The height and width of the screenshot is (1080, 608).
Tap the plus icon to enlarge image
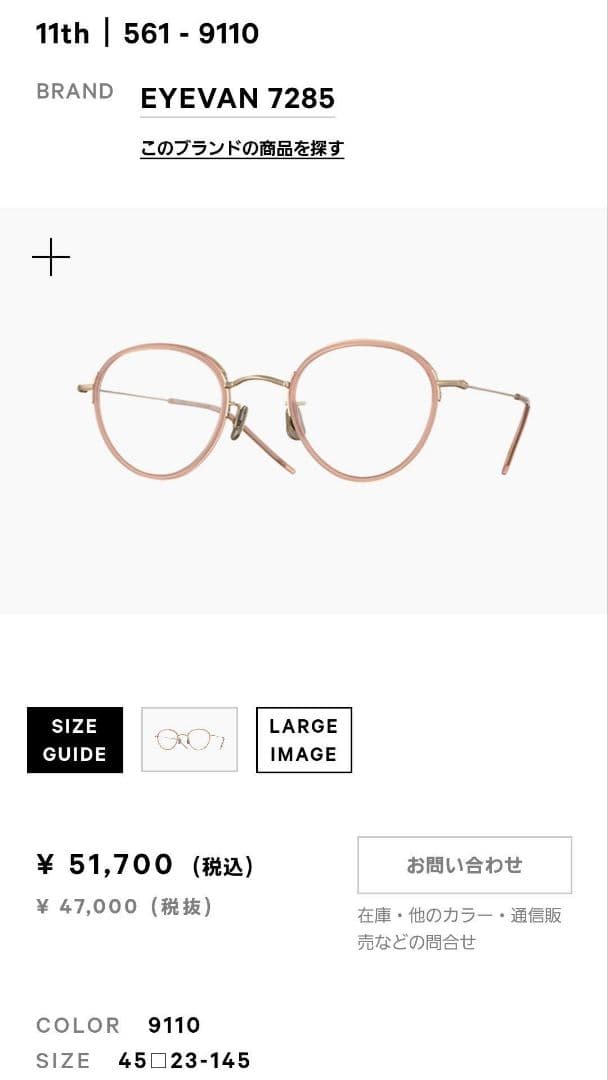51,258
